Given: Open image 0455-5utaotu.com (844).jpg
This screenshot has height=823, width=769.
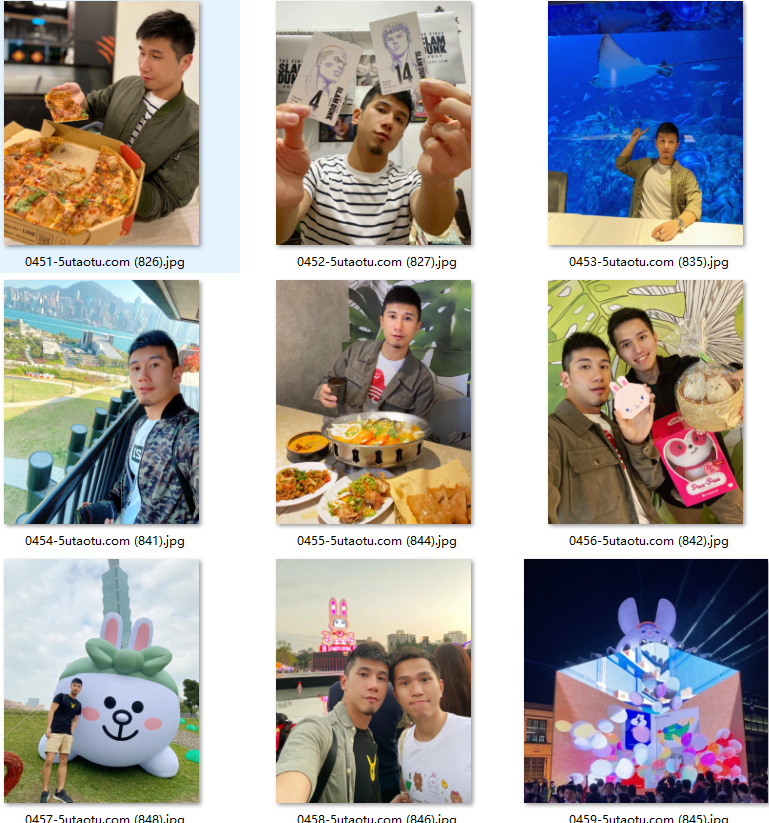Looking at the screenshot, I should [x=373, y=402].
